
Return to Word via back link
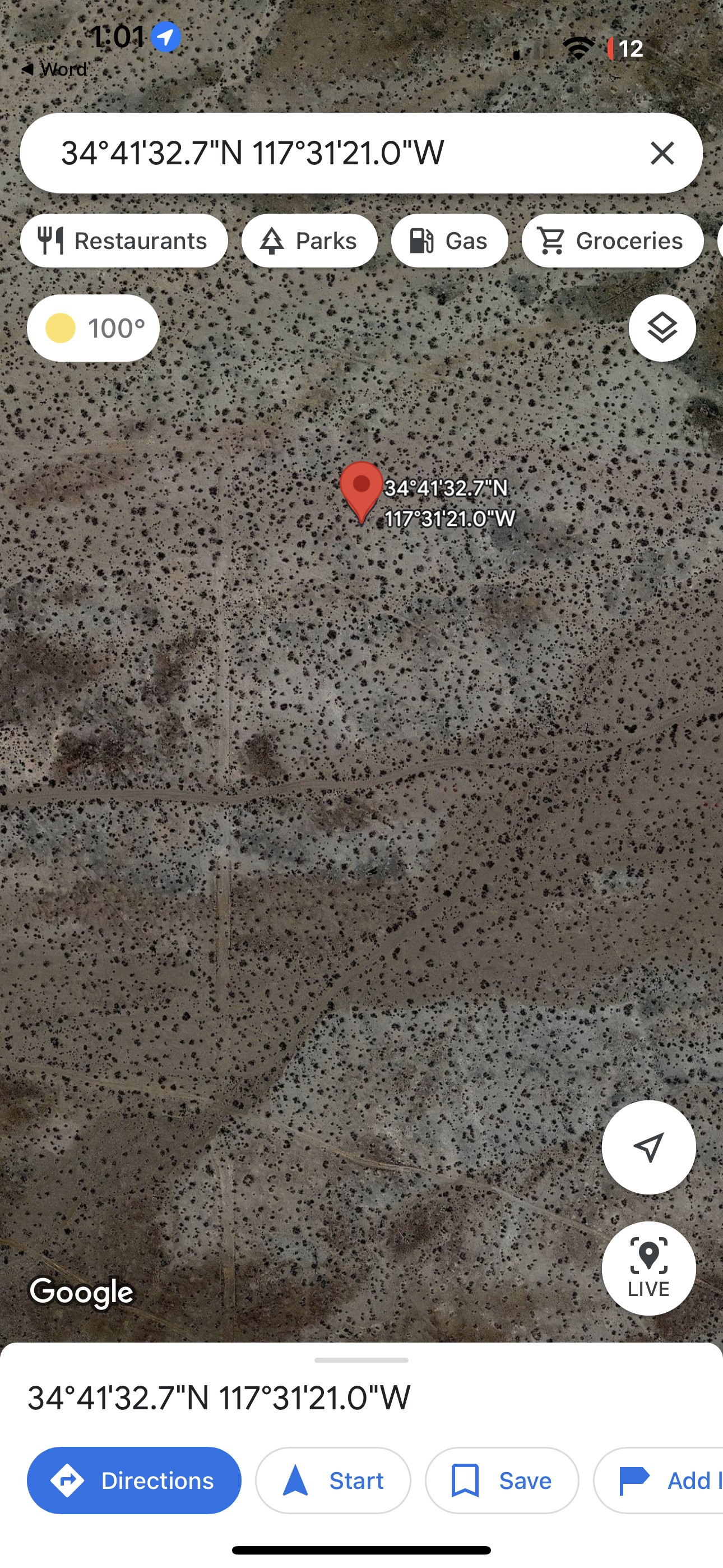[55, 70]
